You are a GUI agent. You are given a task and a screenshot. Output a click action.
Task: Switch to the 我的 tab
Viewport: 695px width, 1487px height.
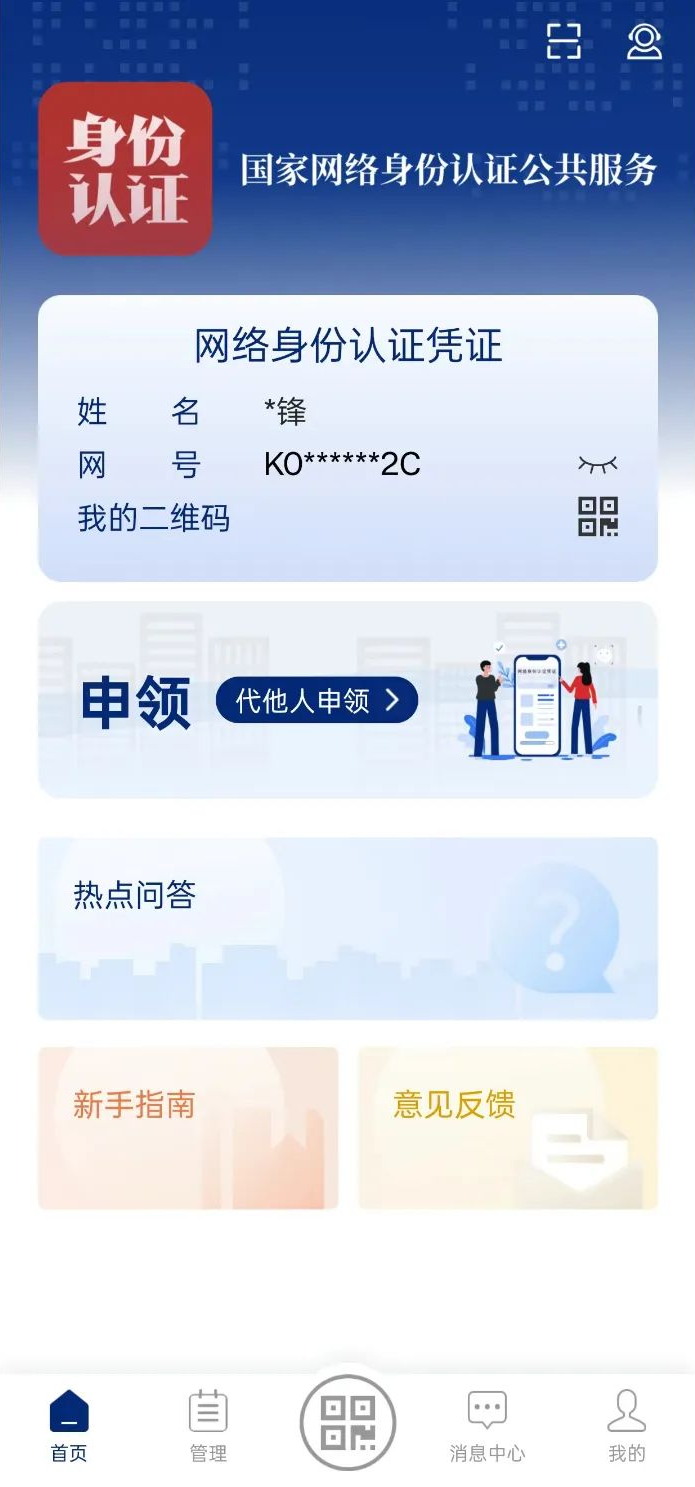[x=627, y=1426]
